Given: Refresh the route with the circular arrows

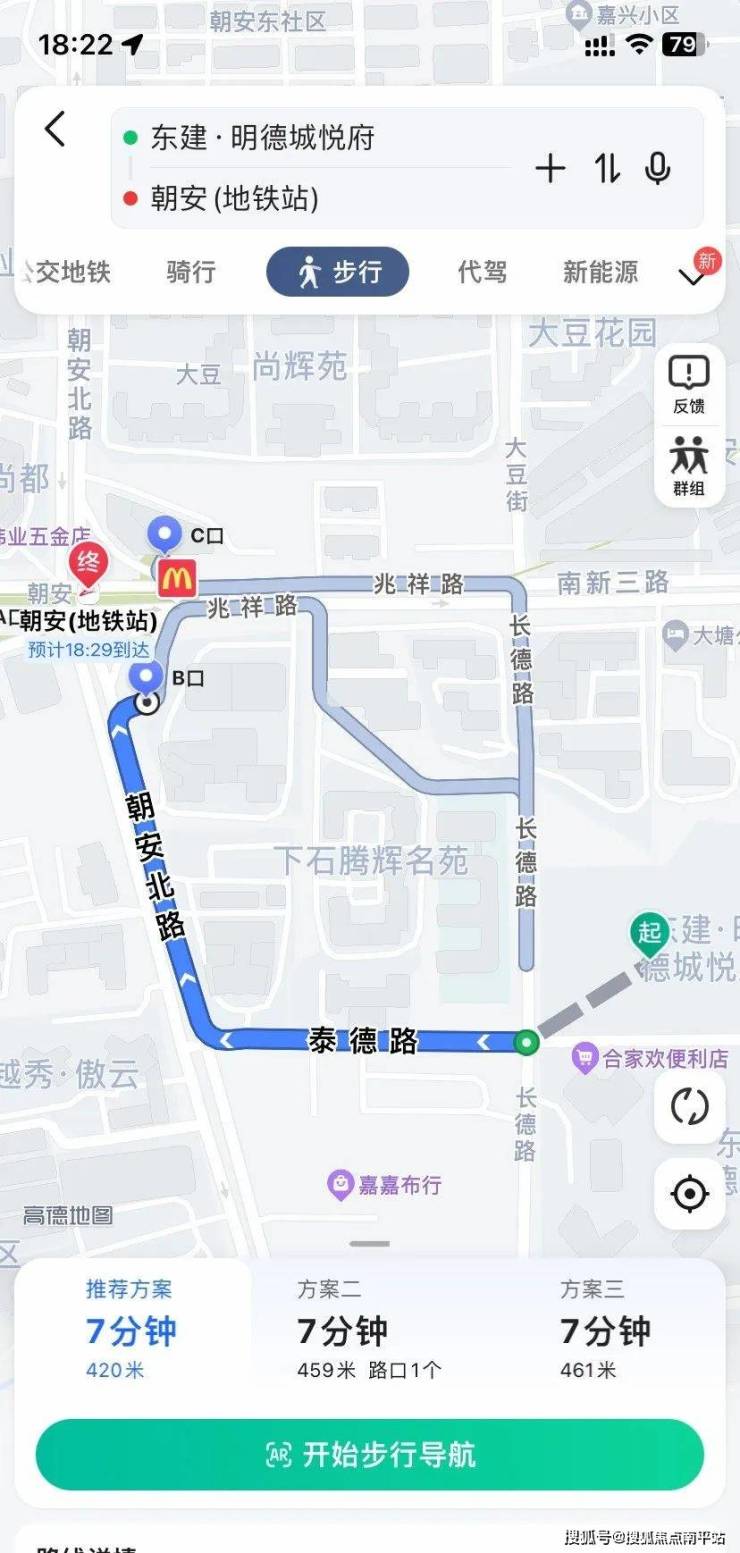Looking at the screenshot, I should [x=690, y=1107].
